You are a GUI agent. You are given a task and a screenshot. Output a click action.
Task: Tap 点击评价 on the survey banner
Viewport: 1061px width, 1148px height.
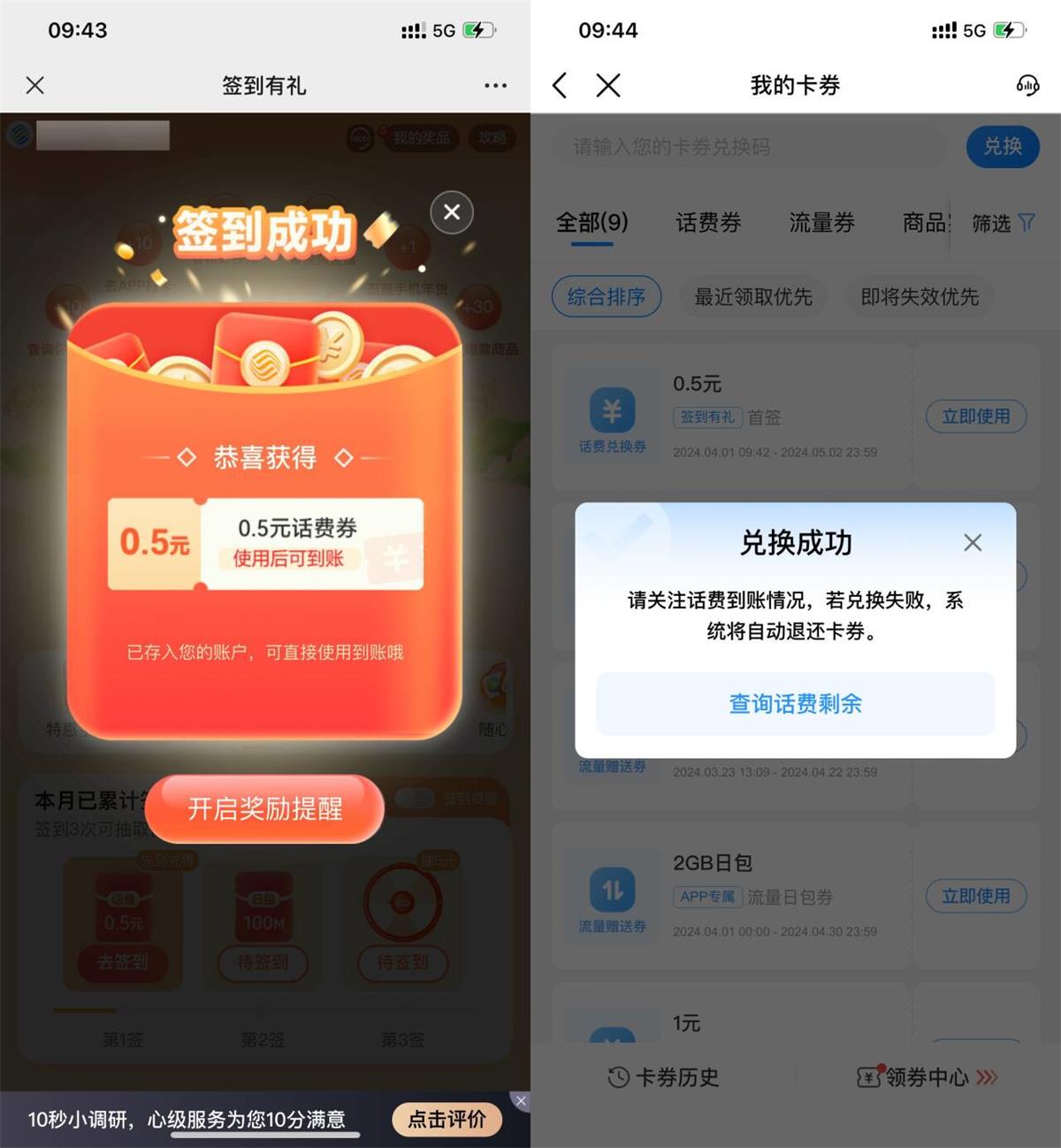447,1119
